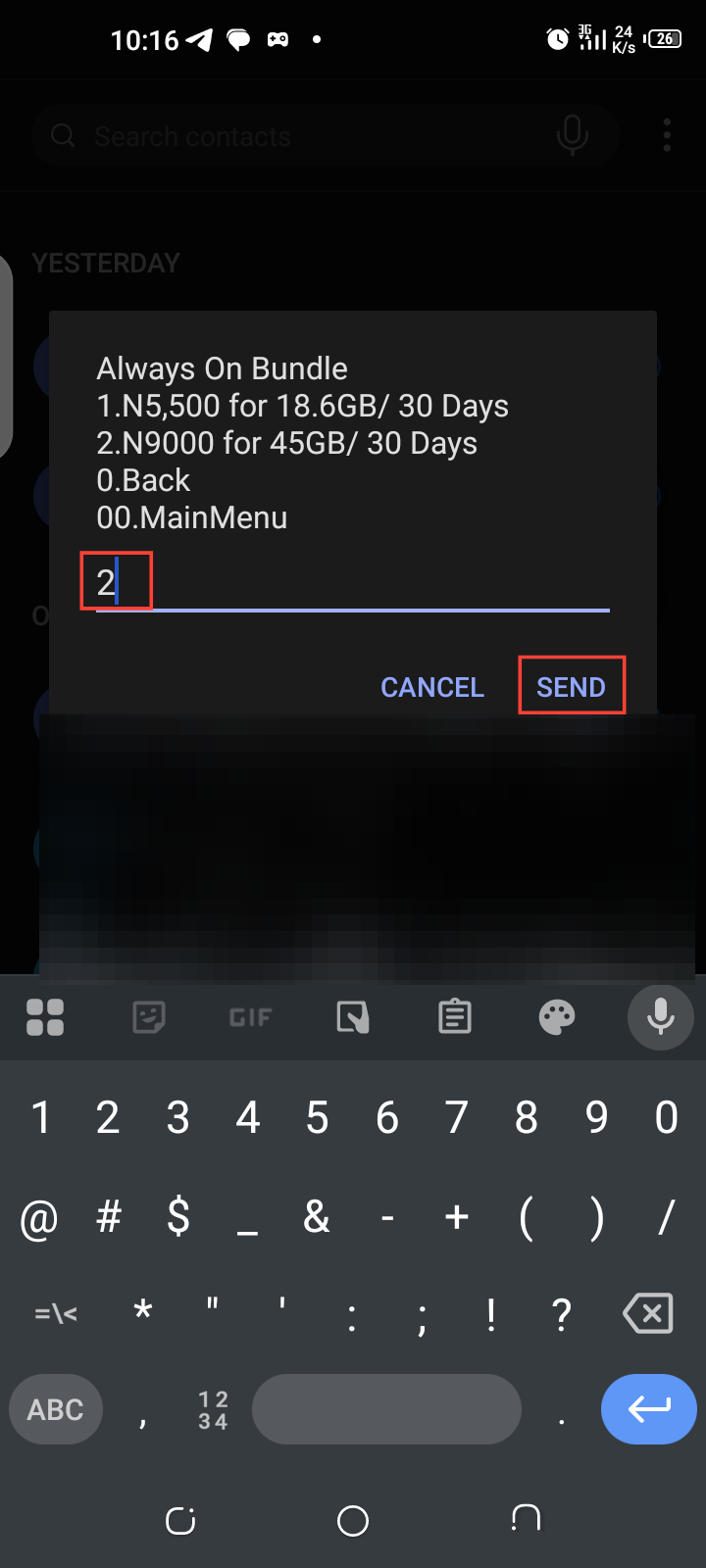Open the keyboard clipboard
The image size is (706, 1568).
pos(455,1017)
